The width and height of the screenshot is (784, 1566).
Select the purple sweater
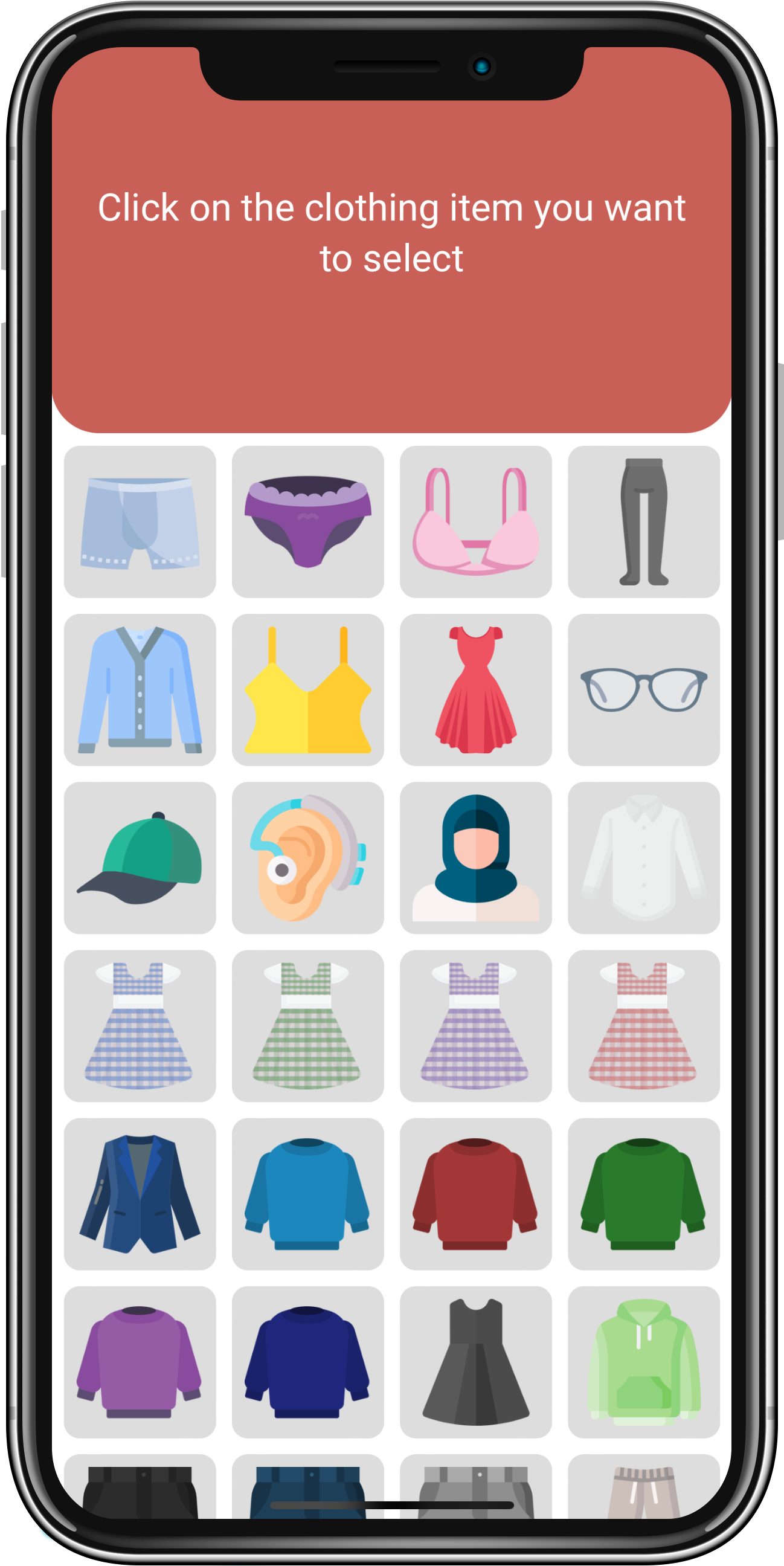coord(140,1362)
